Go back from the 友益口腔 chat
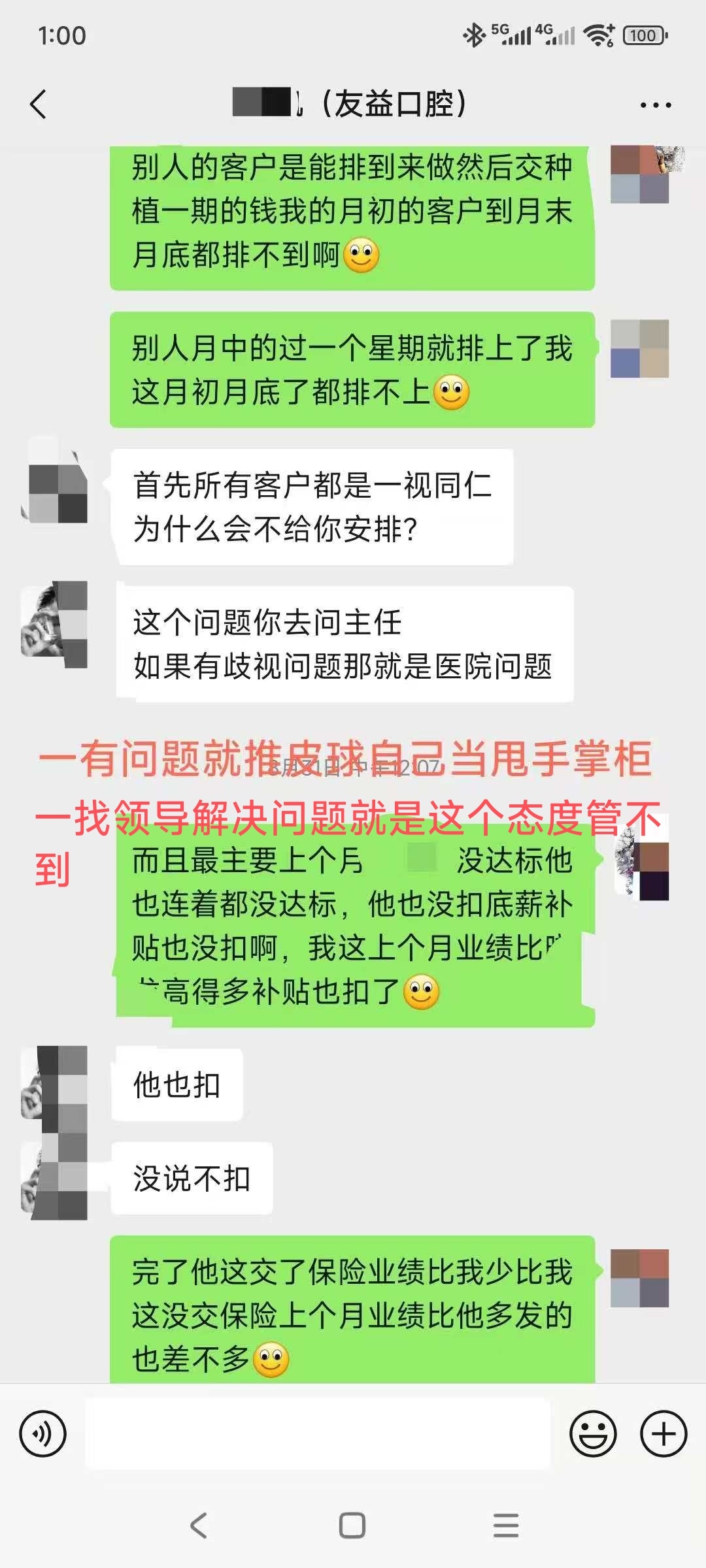The width and height of the screenshot is (706, 1568). coord(39,104)
